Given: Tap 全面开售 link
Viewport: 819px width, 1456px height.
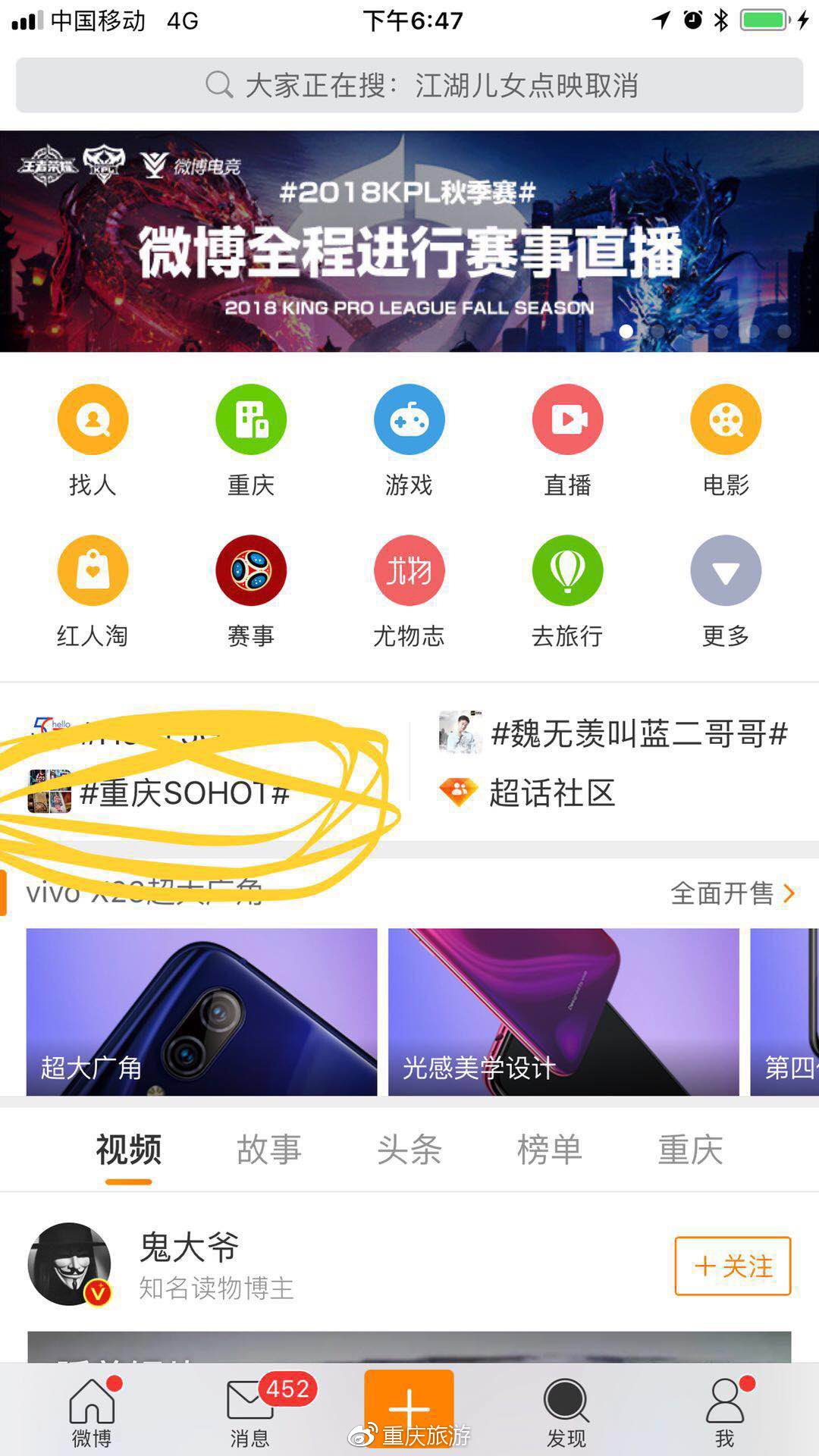Looking at the screenshot, I should pos(732,893).
